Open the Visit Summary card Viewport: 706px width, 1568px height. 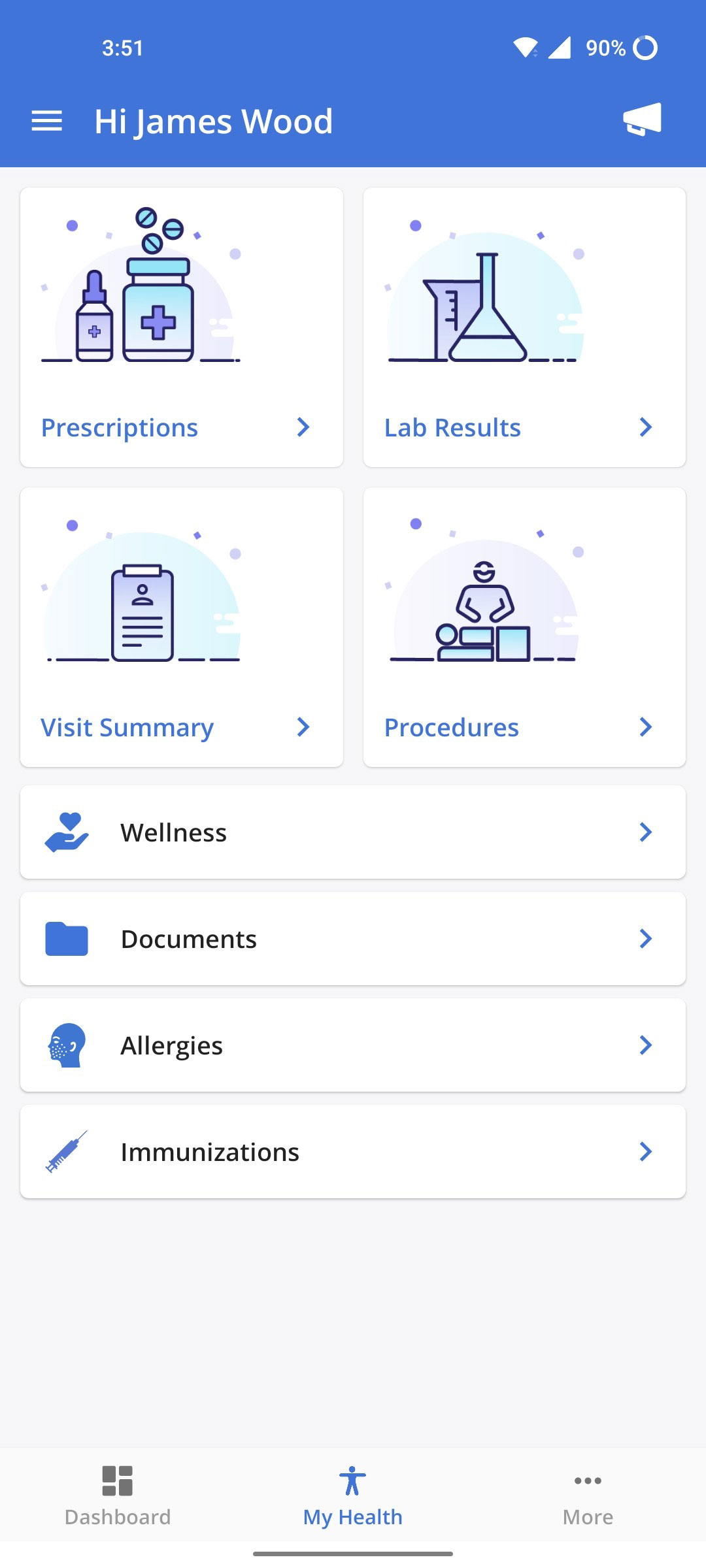[x=182, y=627]
